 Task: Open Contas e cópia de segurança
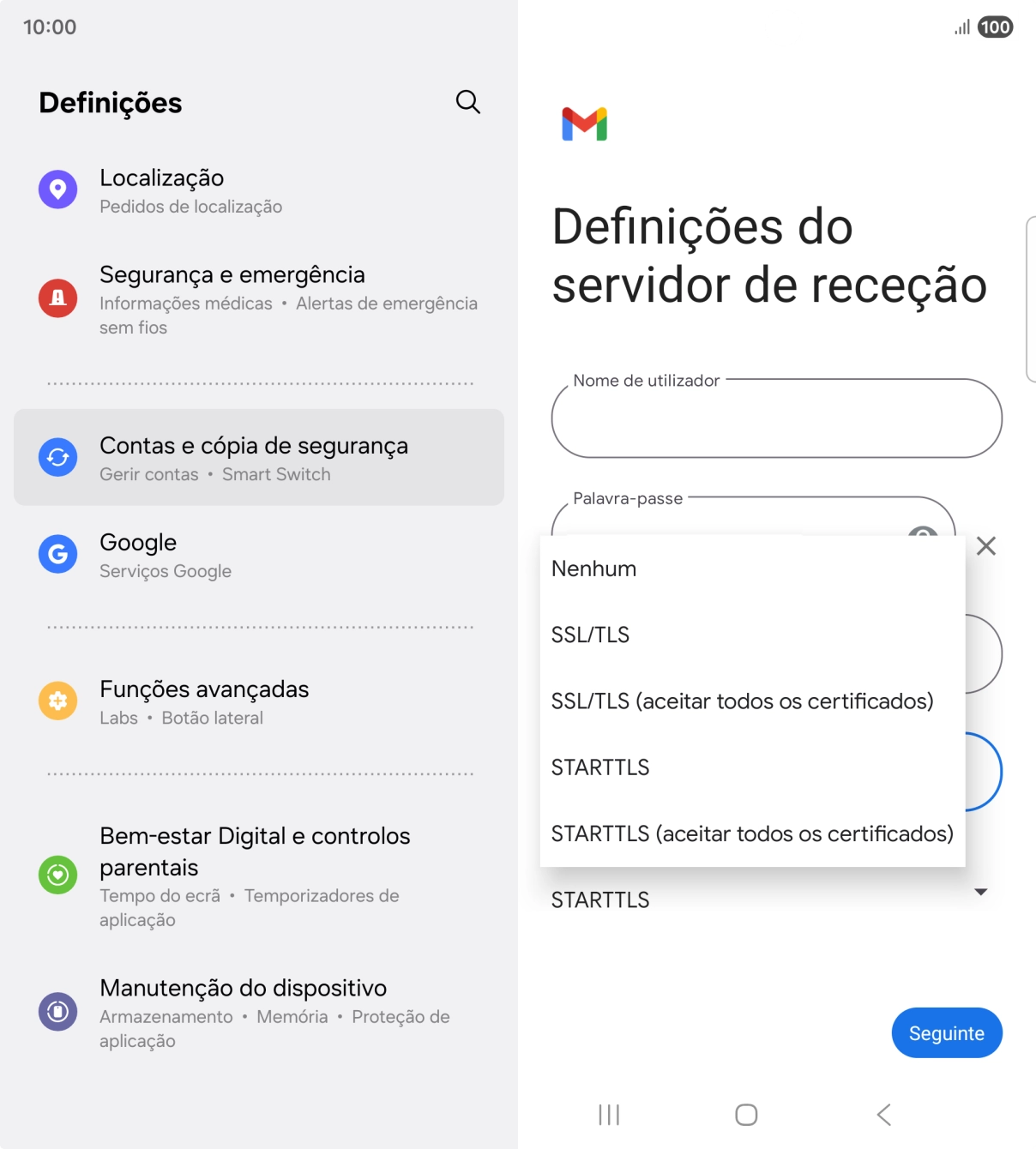coord(258,458)
